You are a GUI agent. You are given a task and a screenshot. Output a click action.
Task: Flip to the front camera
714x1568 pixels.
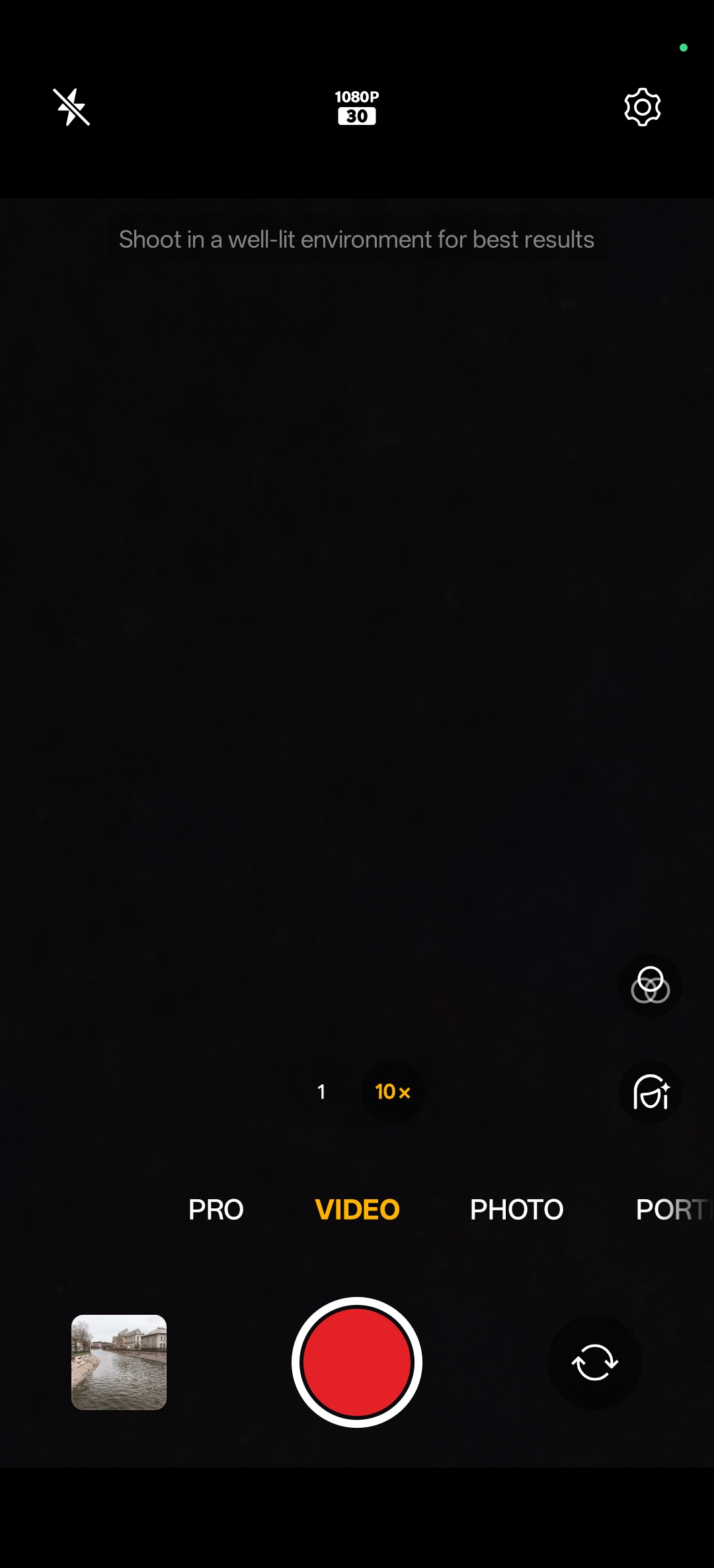594,1362
